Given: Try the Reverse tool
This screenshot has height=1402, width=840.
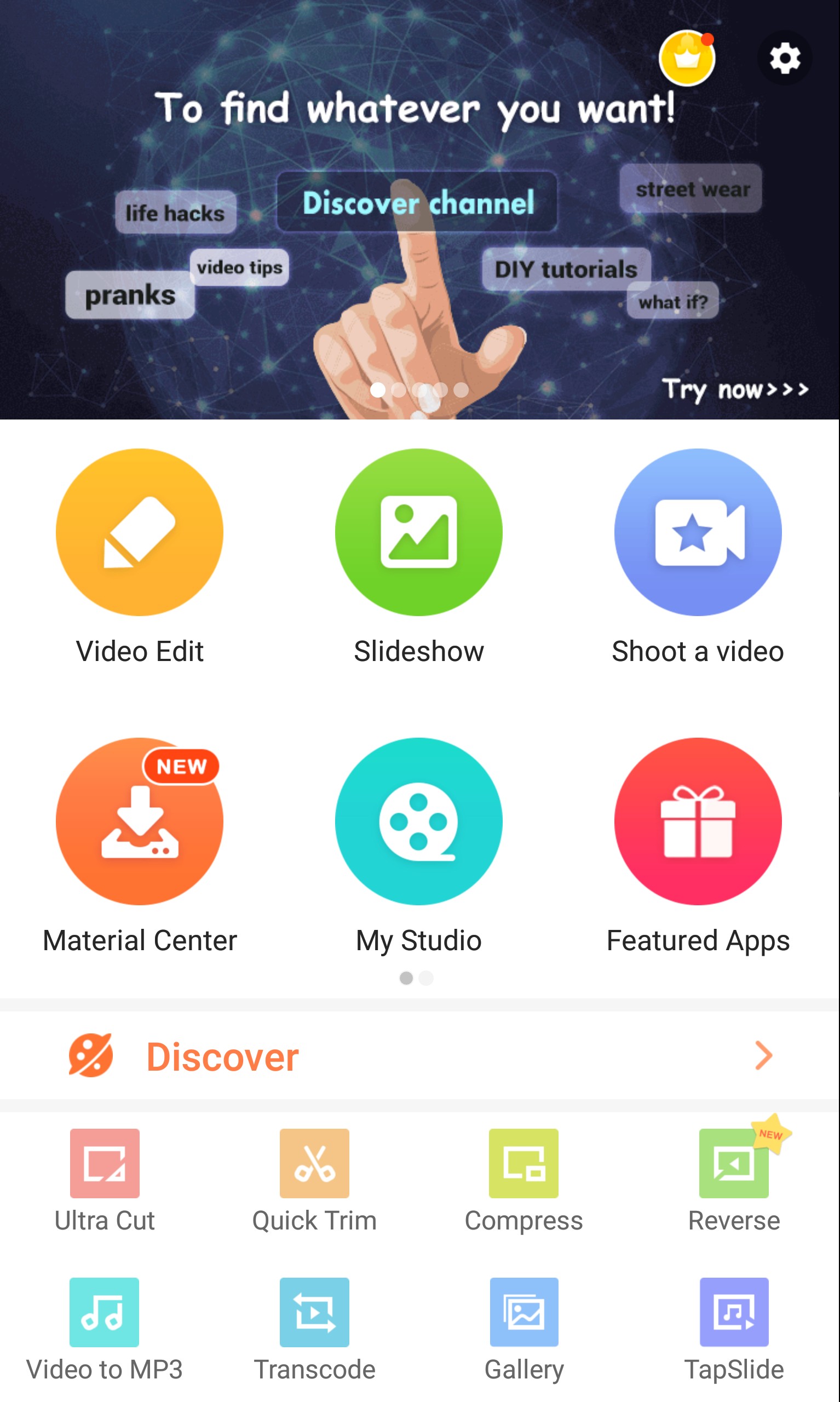Looking at the screenshot, I should (734, 1164).
